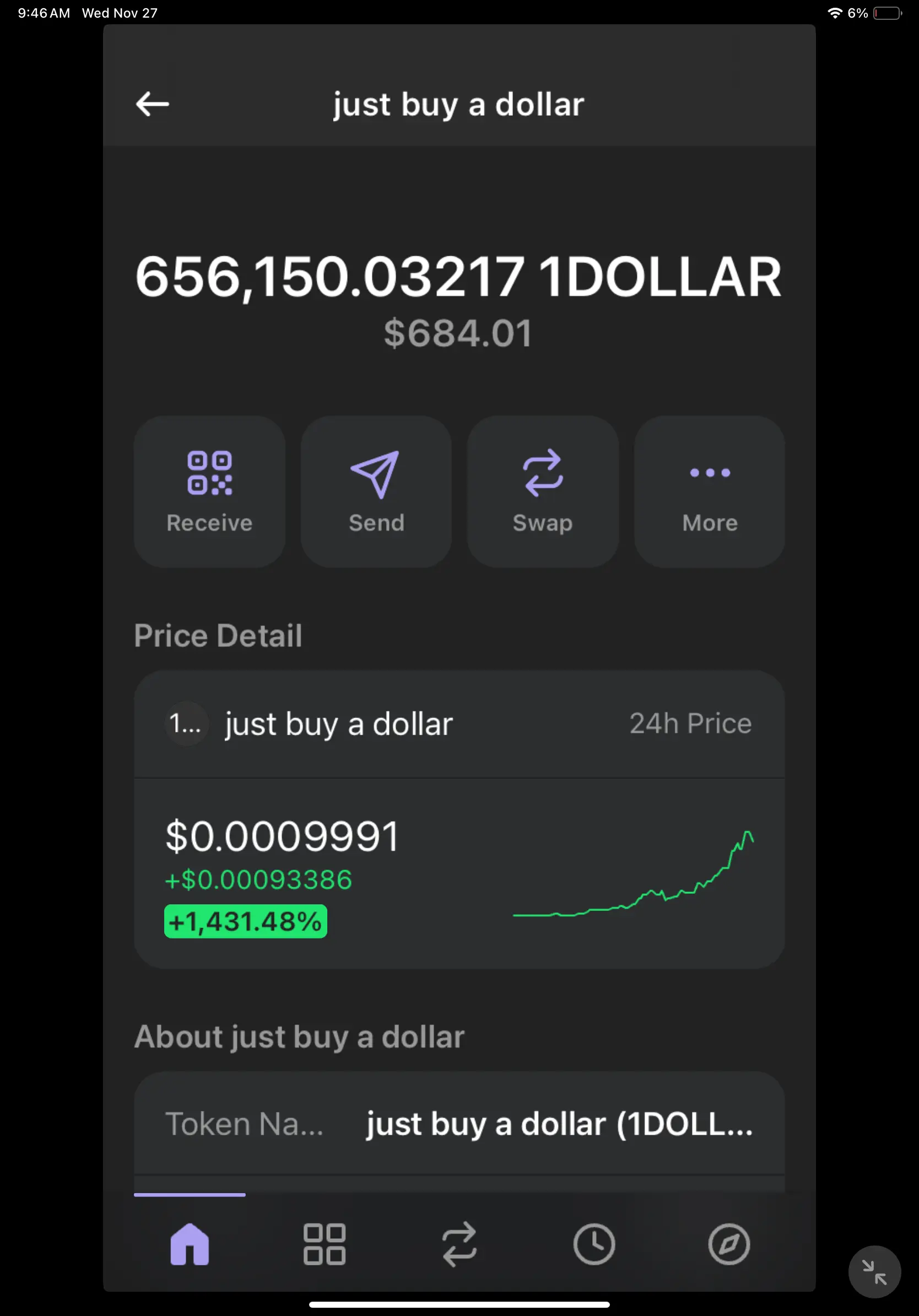Tap the shrink window button
Viewport: 919px width, 1316px height.
874,1272
